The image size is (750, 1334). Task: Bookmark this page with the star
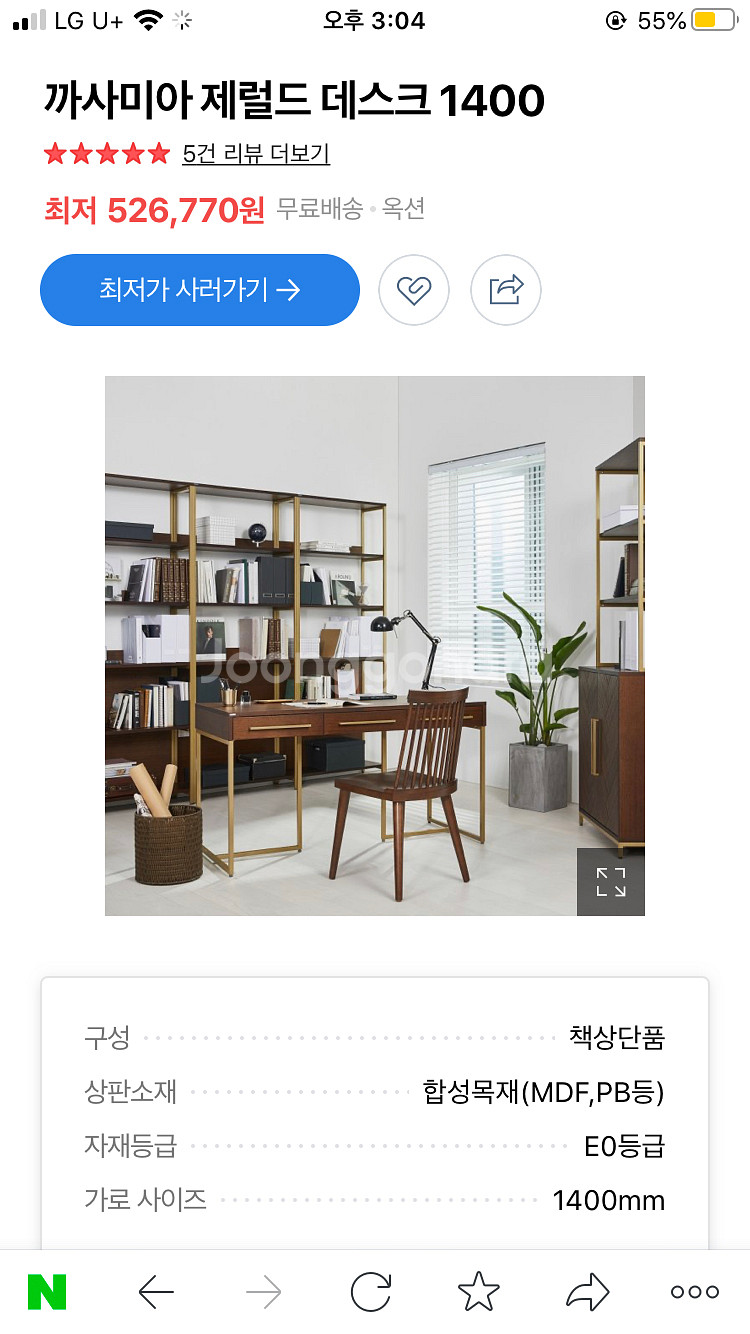[479, 1293]
